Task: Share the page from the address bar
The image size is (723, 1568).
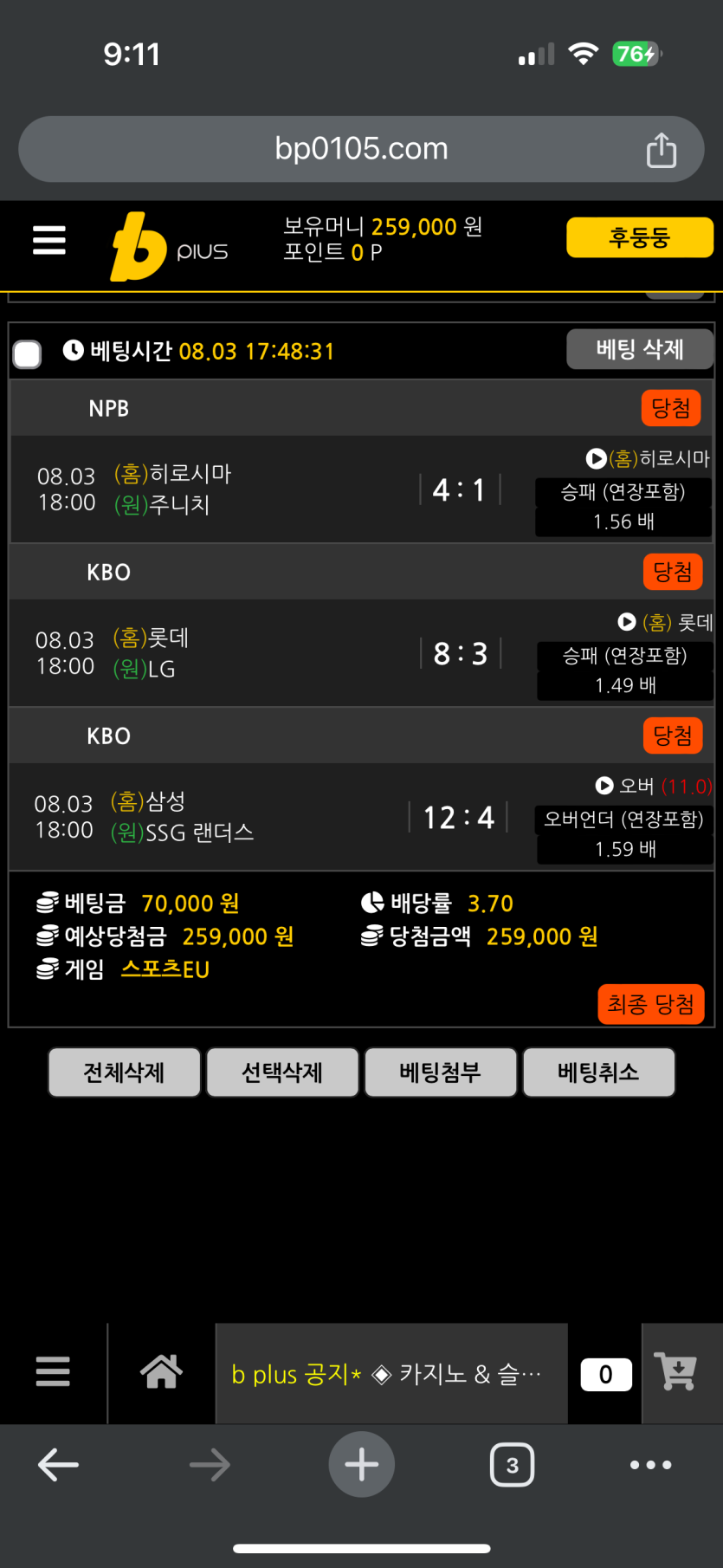Action: pos(661,150)
